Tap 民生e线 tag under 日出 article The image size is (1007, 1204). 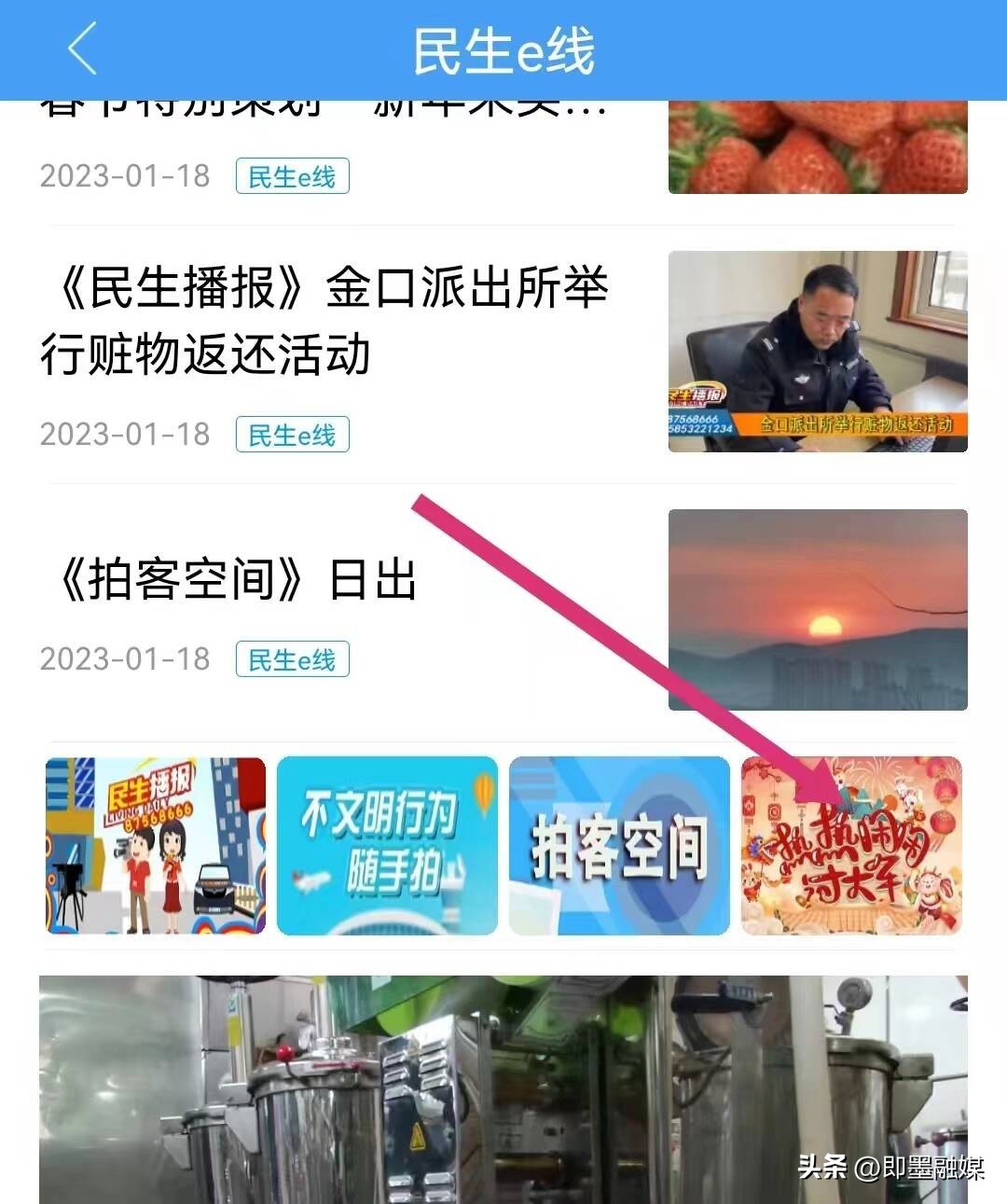pyautogui.click(x=292, y=659)
